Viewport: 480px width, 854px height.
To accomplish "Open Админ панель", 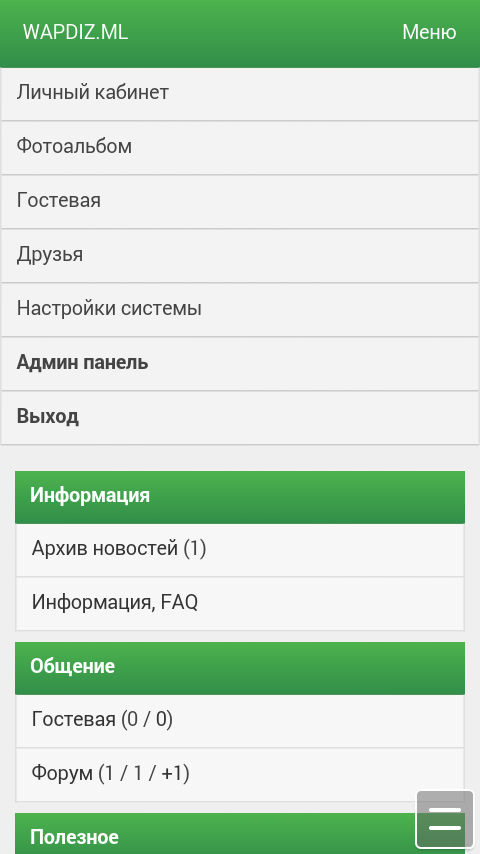I will point(240,363).
